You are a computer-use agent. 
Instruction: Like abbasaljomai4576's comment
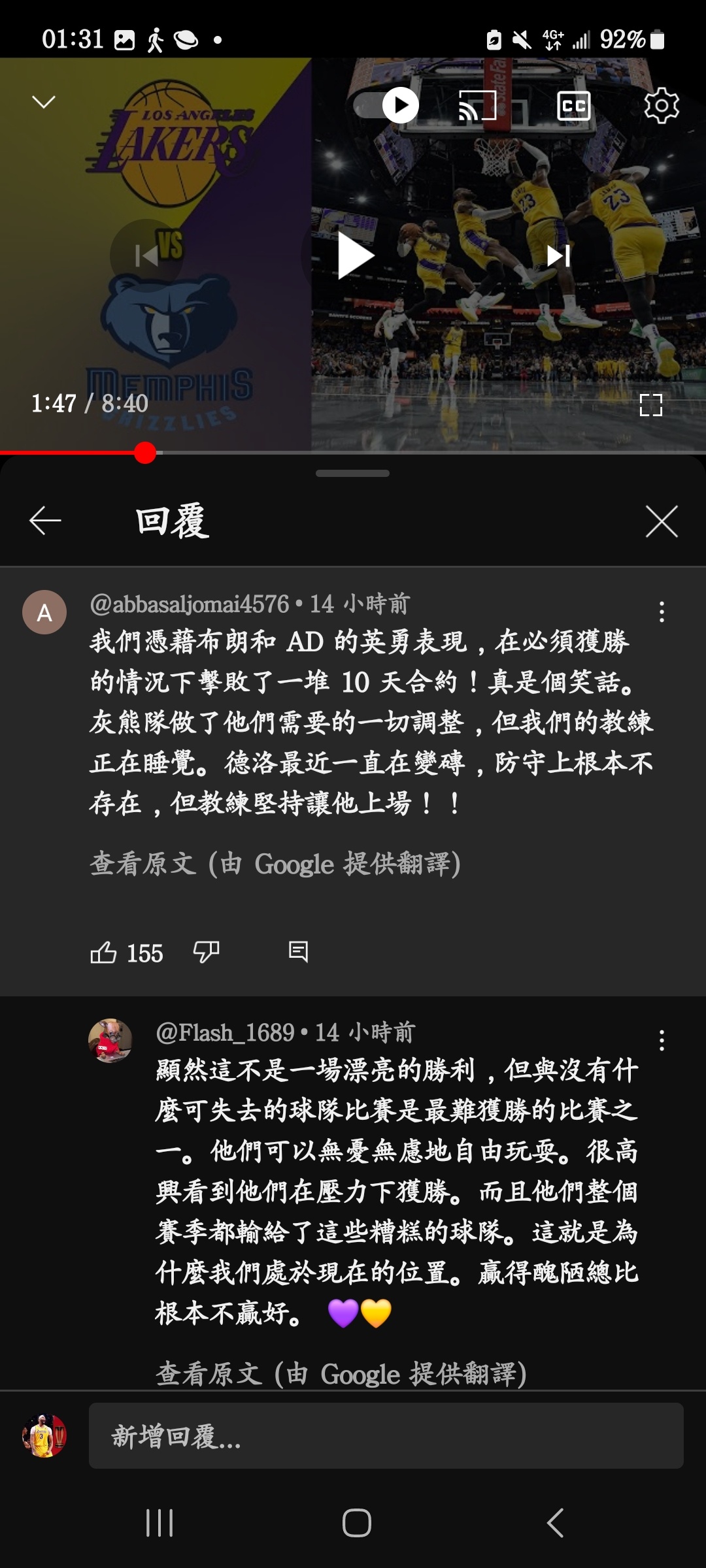103,953
